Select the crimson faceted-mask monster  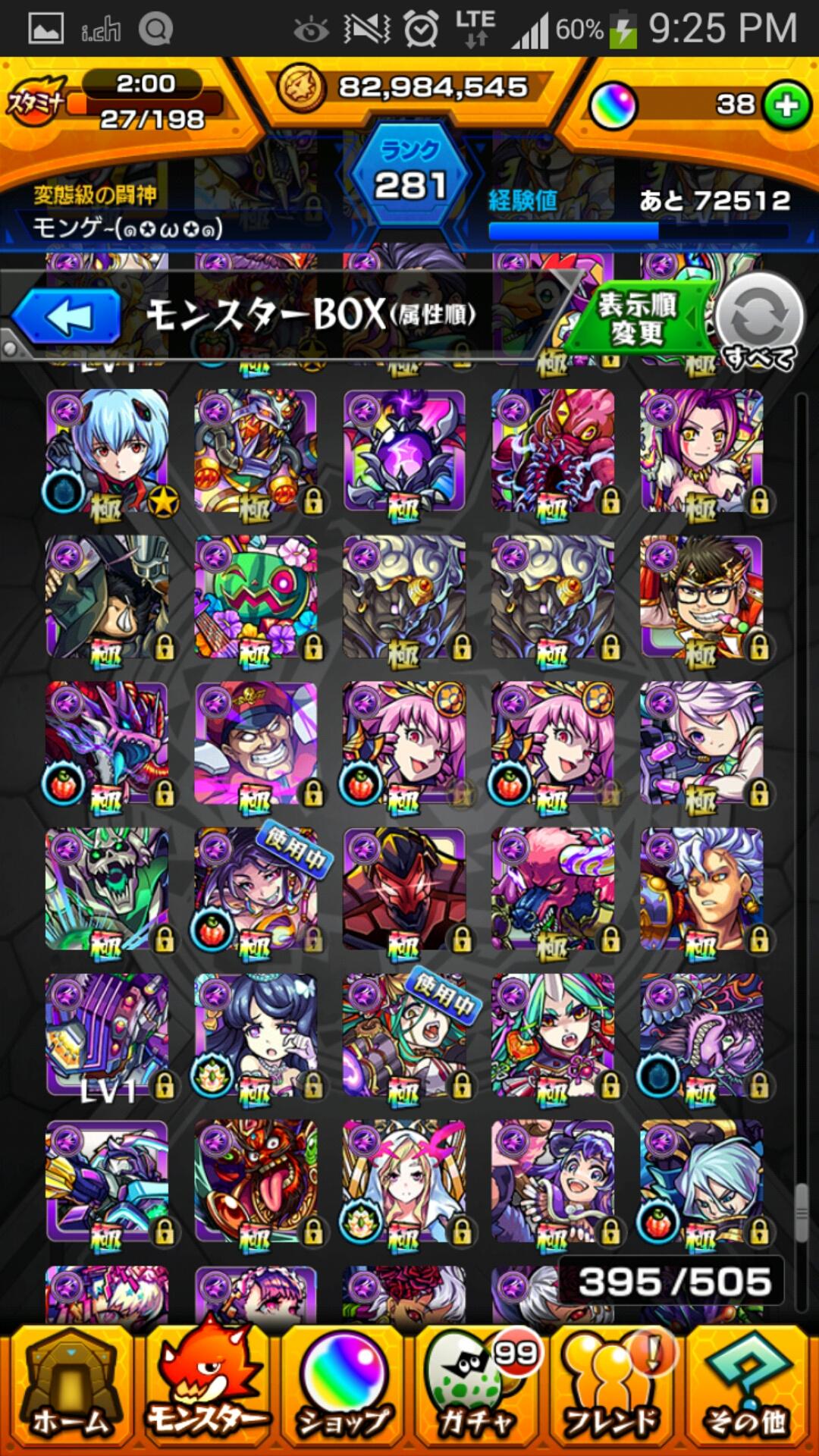404,890
